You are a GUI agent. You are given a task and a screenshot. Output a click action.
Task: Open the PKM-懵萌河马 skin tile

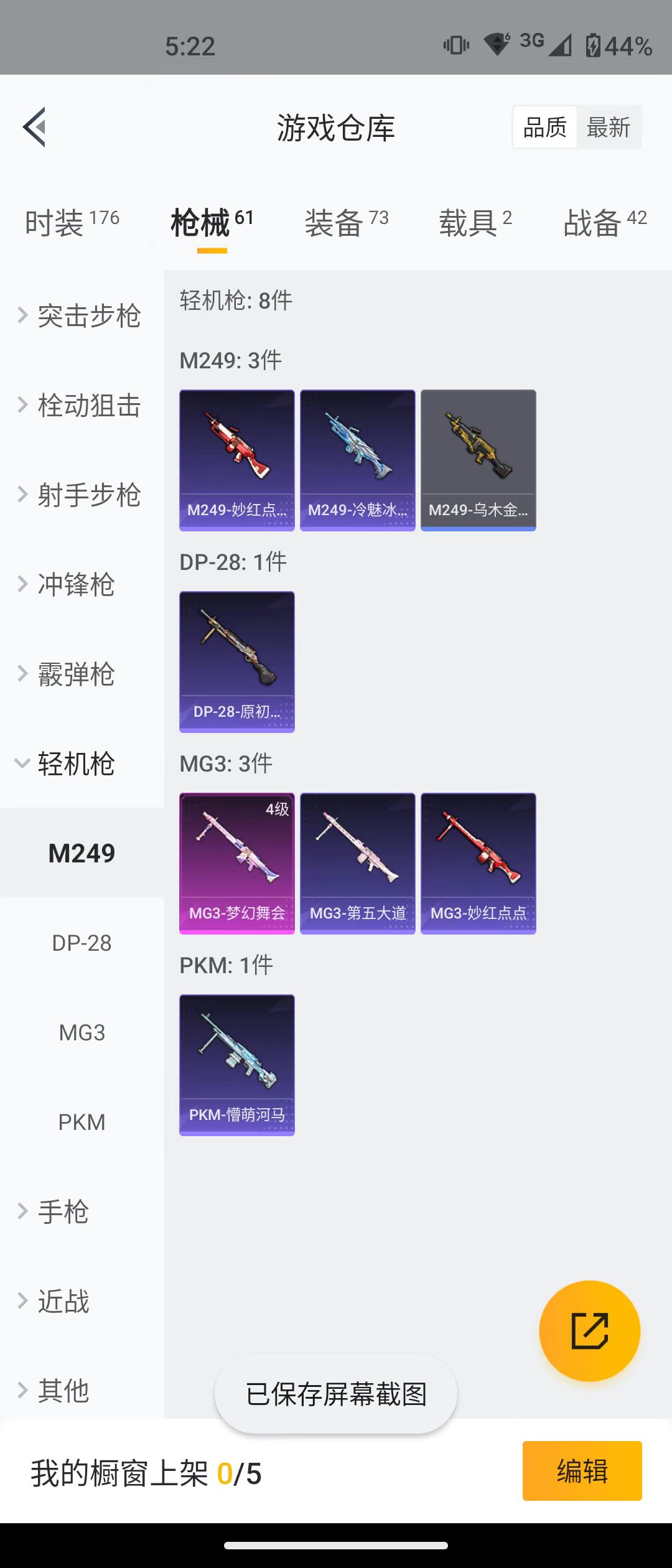pos(236,1065)
